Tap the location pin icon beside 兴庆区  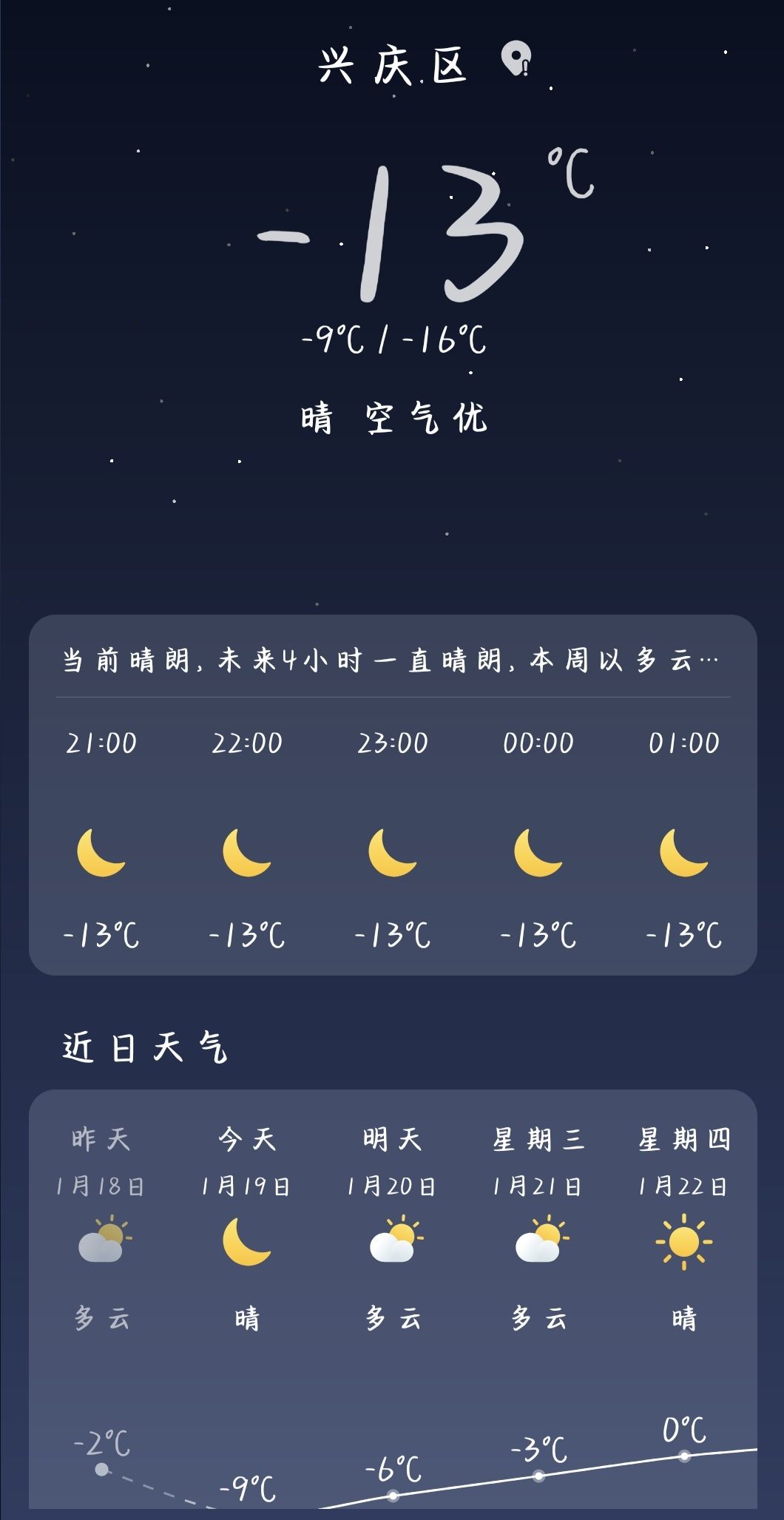pos(517,59)
